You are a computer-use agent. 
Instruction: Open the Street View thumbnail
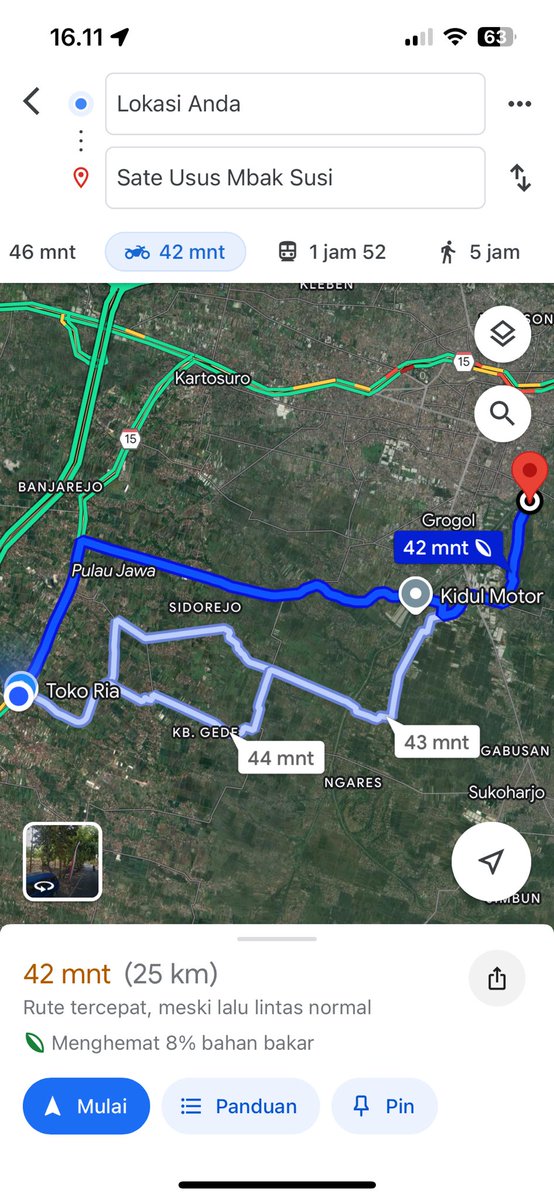coord(62,862)
